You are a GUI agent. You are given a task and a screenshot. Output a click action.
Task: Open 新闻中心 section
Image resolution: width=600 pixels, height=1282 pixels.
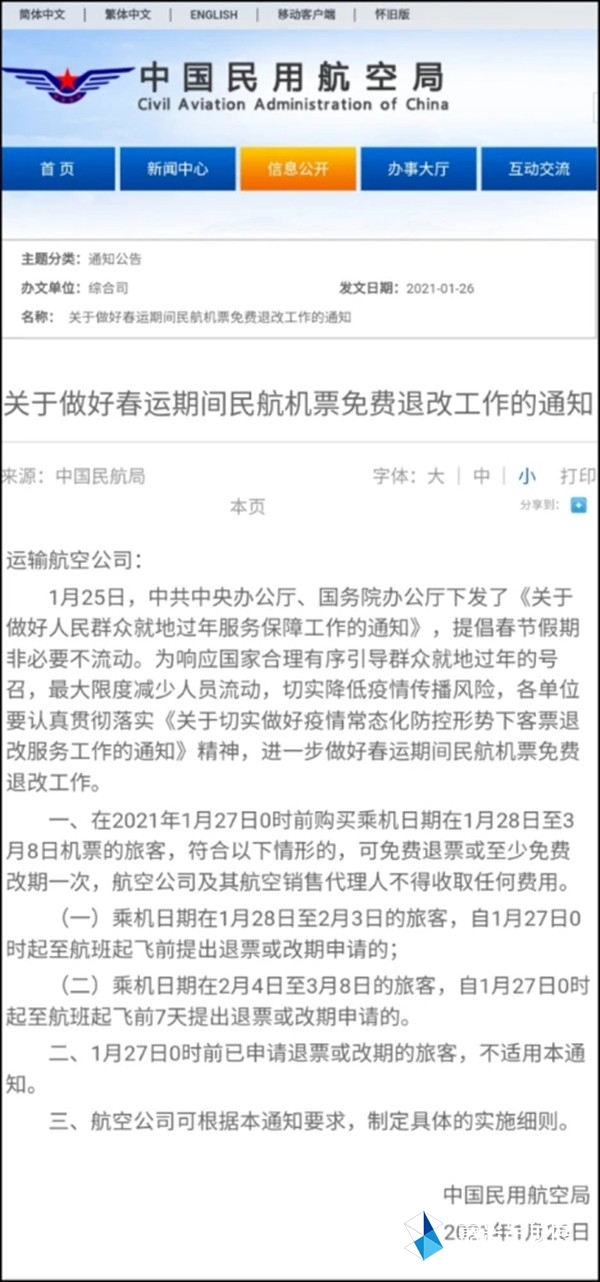(177, 169)
